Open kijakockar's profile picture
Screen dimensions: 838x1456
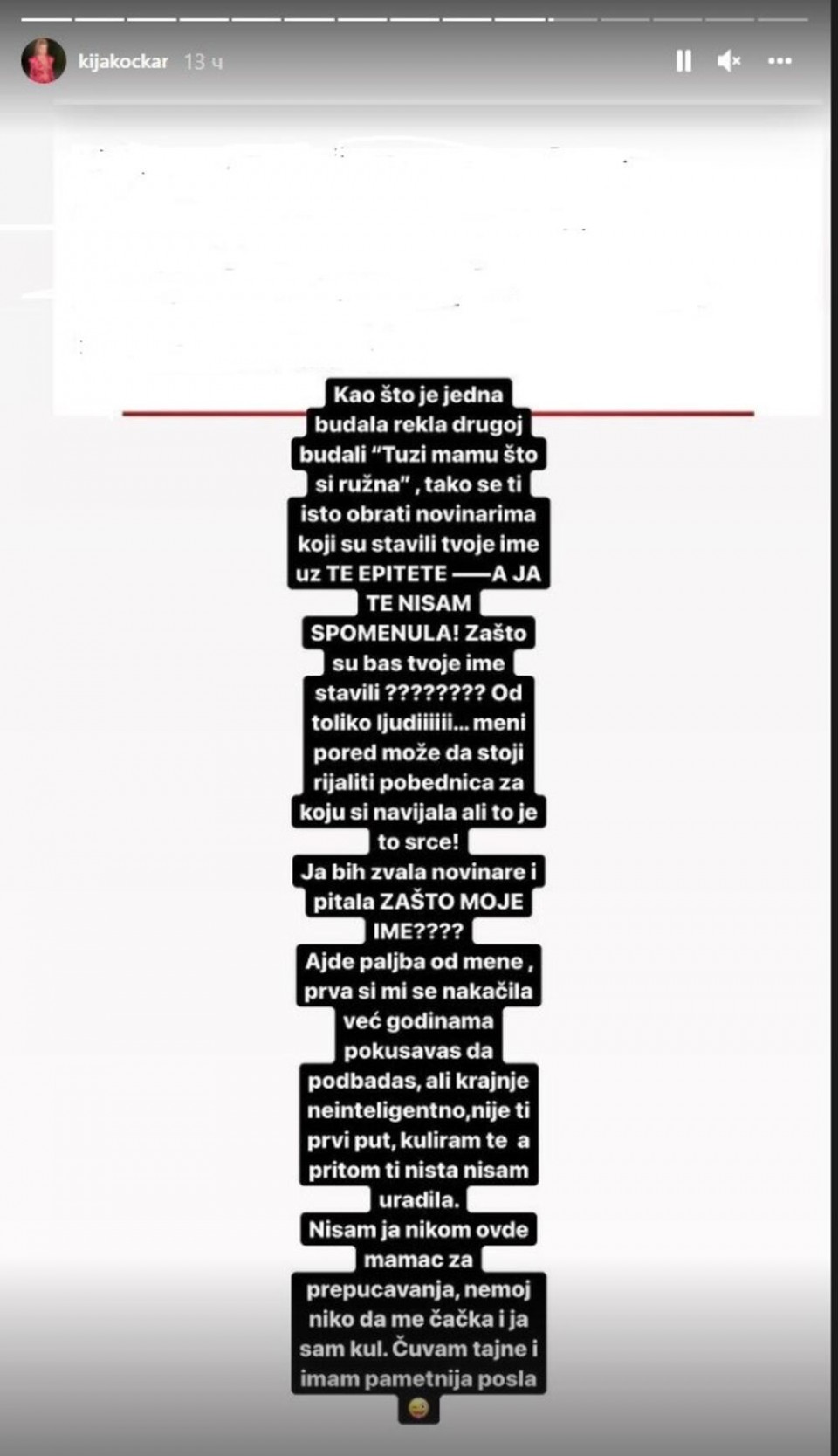pyautogui.click(x=44, y=61)
